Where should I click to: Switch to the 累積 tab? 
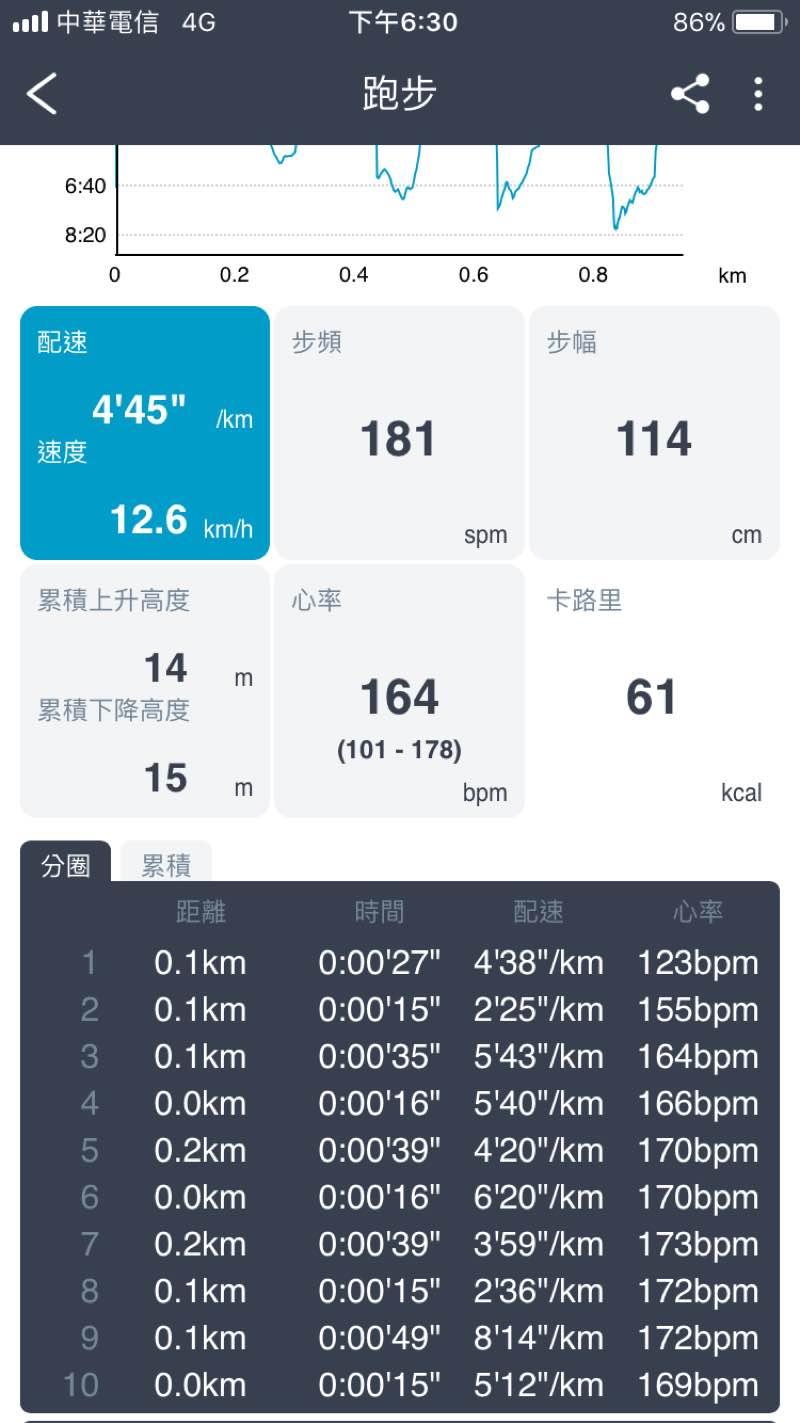(166, 864)
